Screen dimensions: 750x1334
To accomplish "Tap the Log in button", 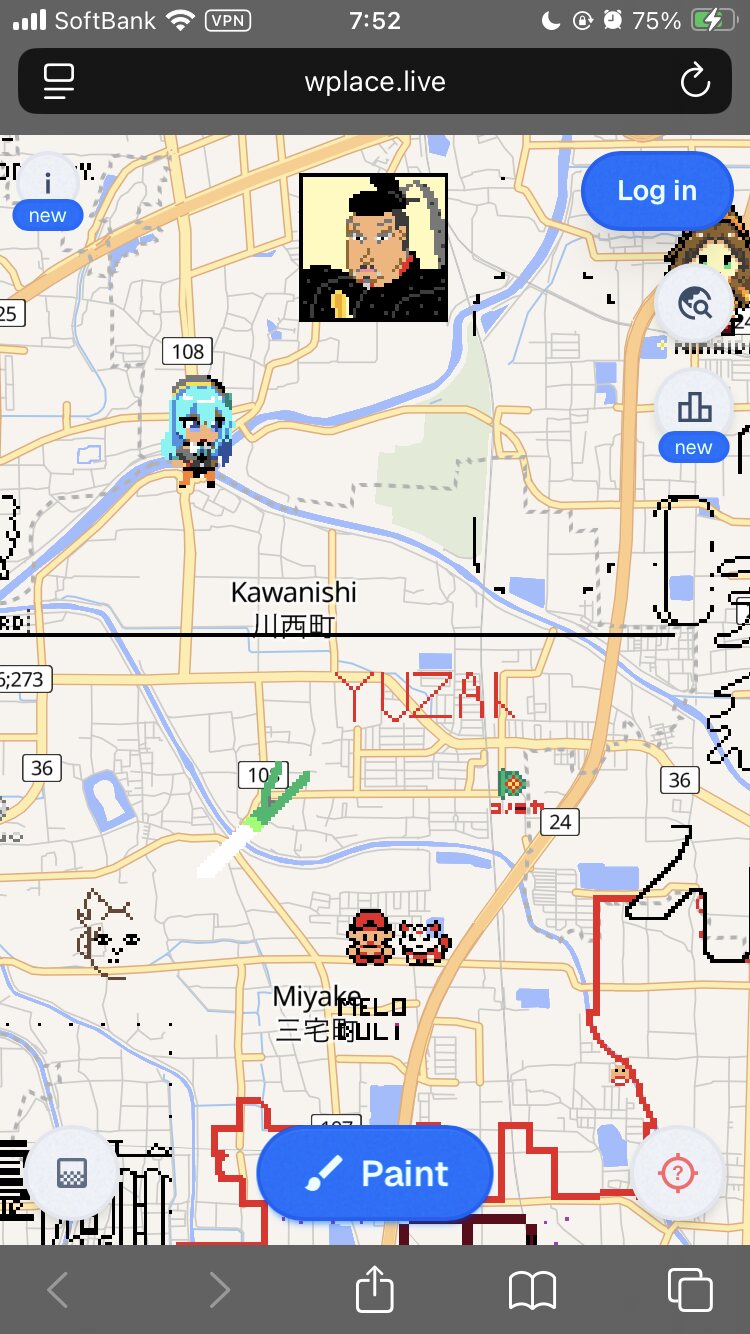I will (x=657, y=191).
